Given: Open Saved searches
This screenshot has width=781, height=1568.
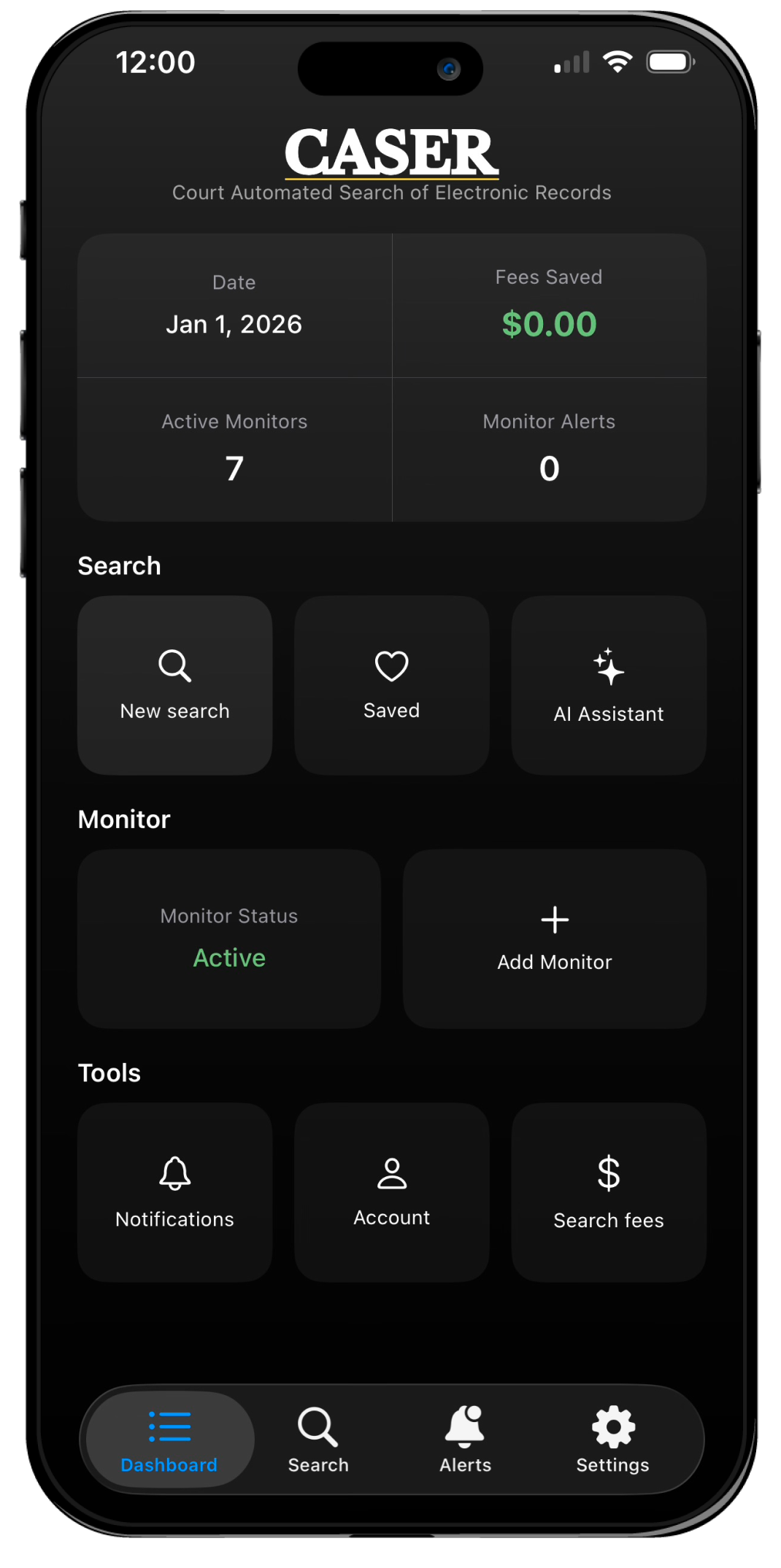Looking at the screenshot, I should (391, 684).
